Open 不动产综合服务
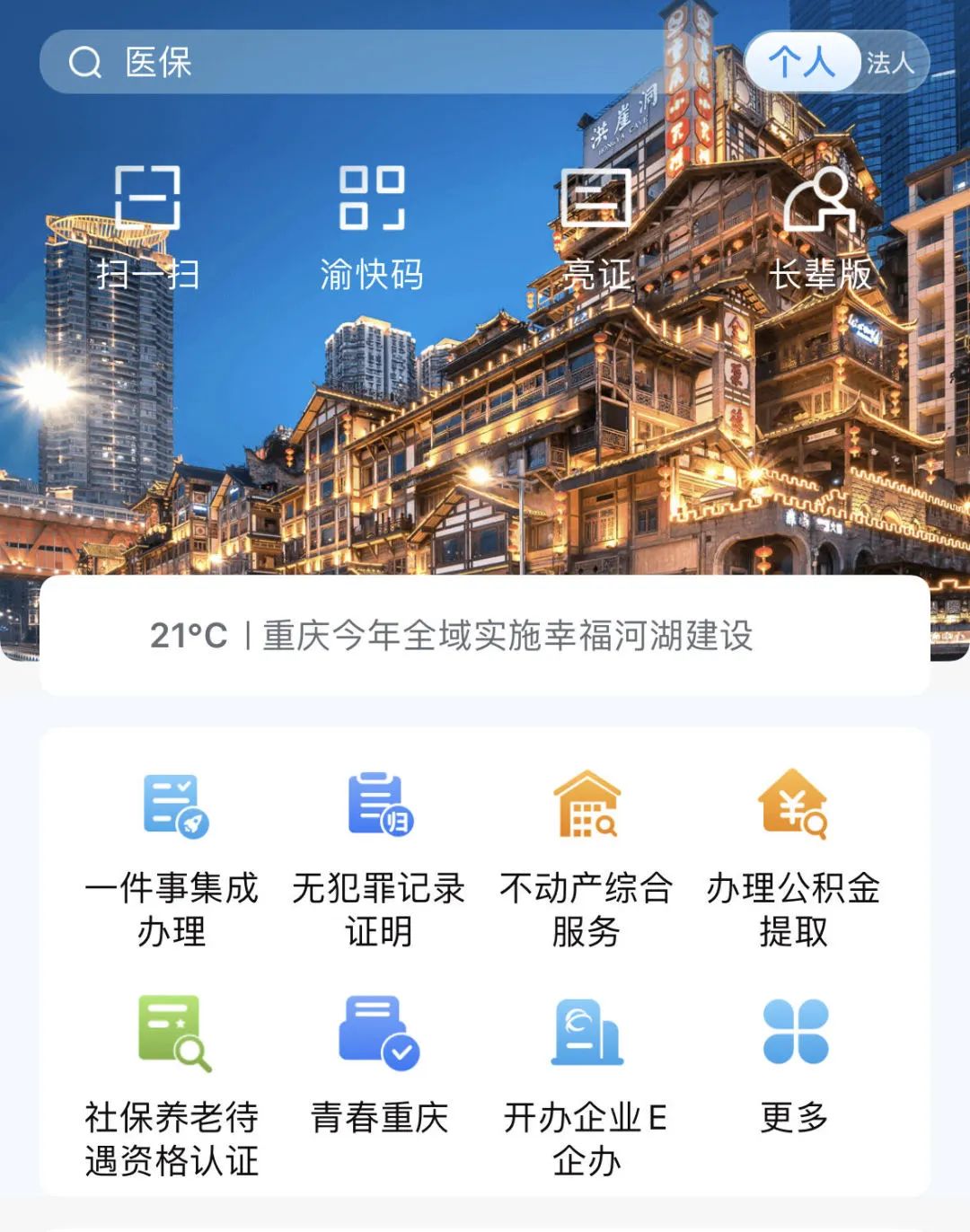 [586, 858]
